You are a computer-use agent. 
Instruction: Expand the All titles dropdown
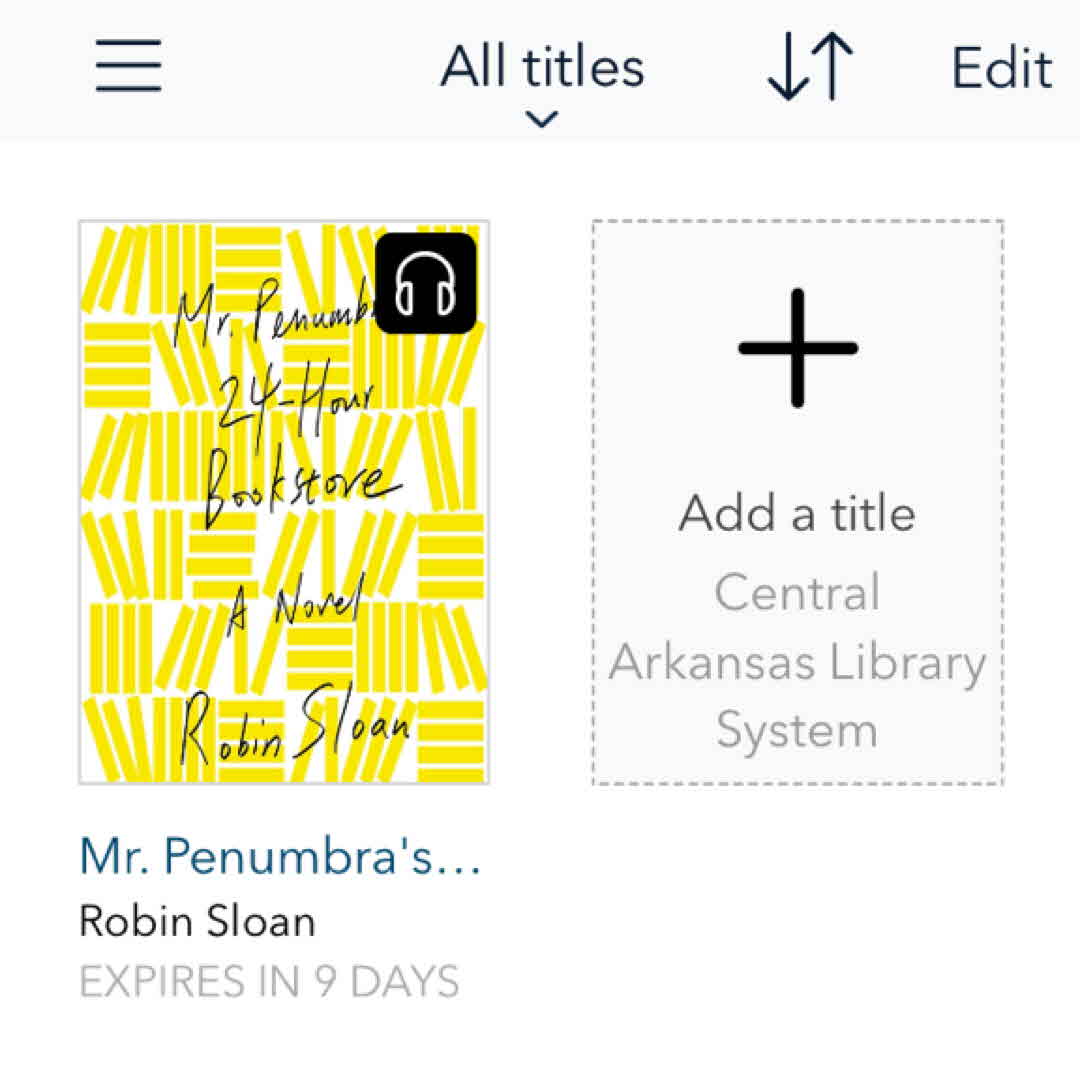point(542,78)
